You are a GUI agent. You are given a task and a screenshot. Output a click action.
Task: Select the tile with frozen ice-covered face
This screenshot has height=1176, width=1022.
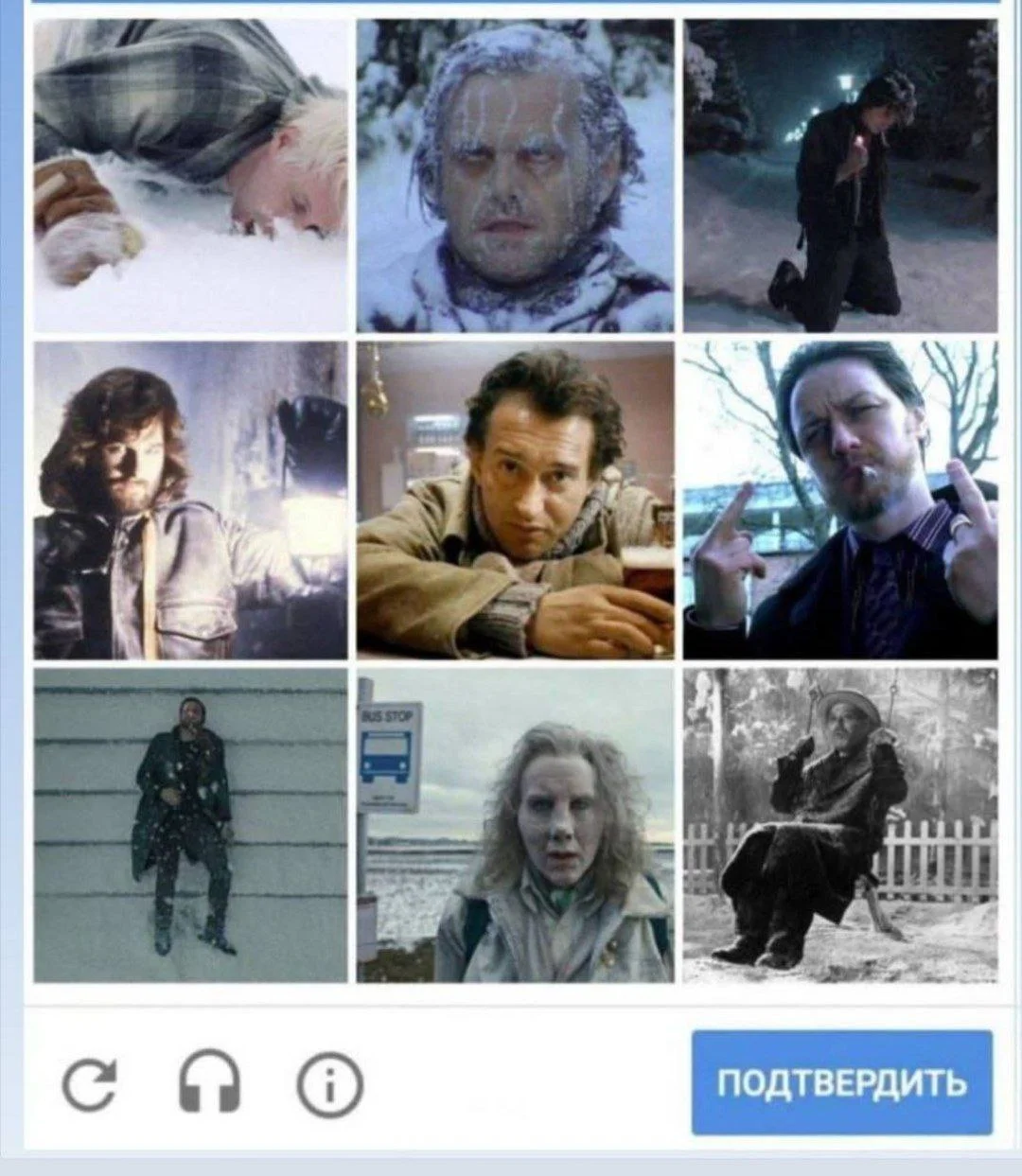point(515,175)
